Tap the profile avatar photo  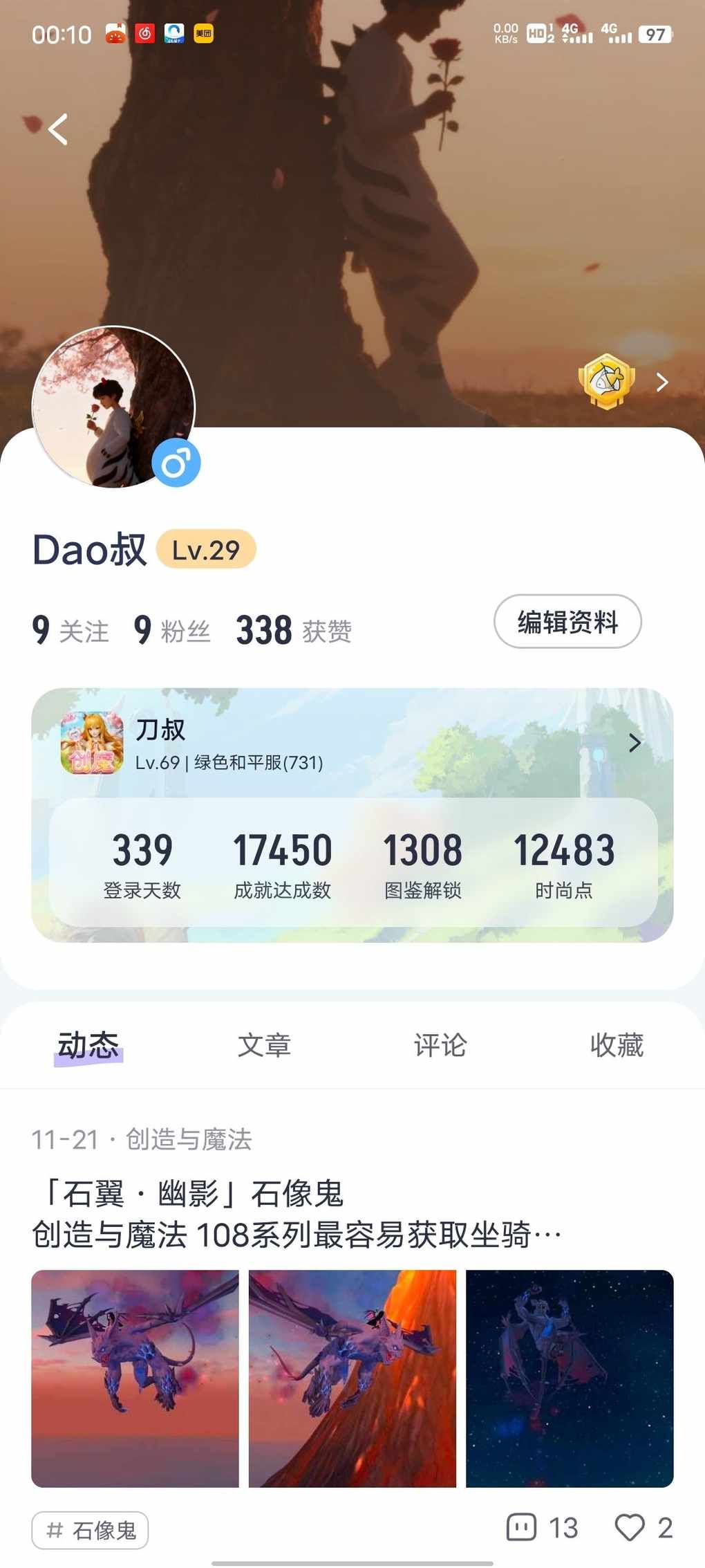pyautogui.click(x=113, y=407)
